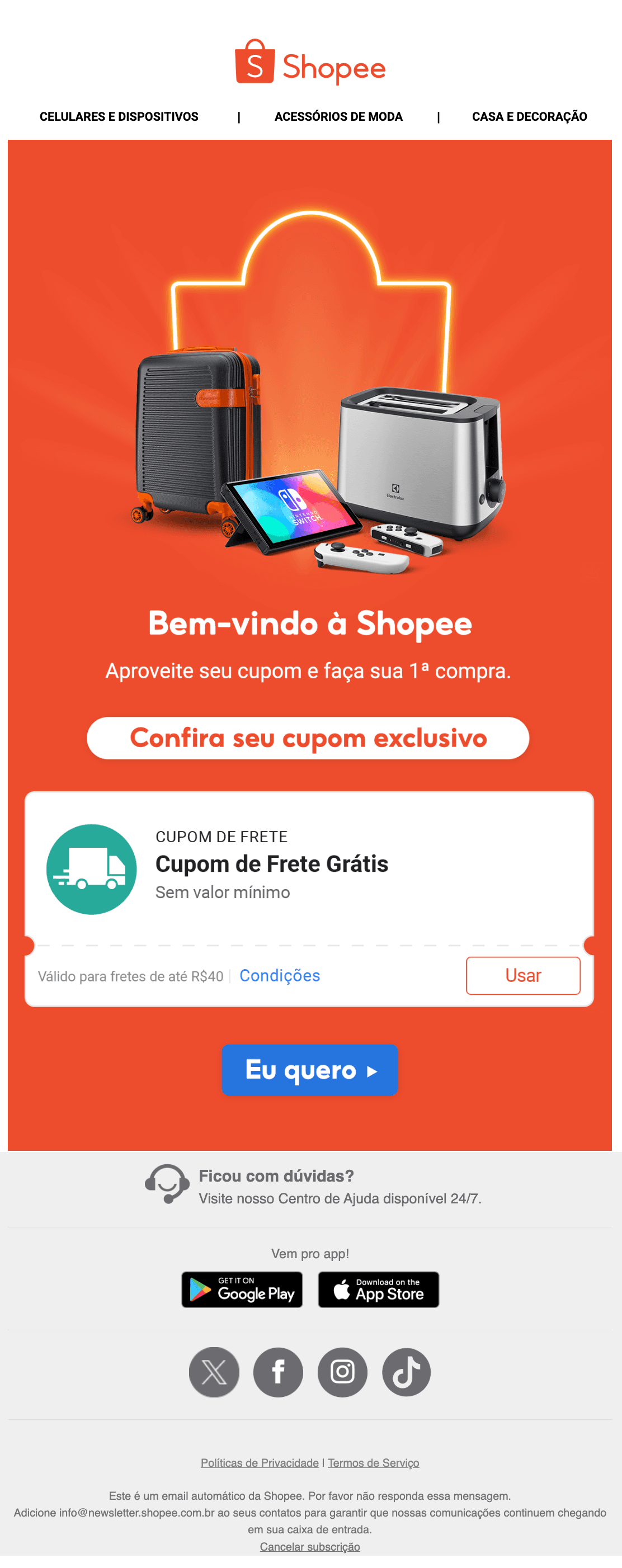622x1568 pixels.
Task: Open the CELULARES E DISPOSITIVOS category
Action: [119, 116]
